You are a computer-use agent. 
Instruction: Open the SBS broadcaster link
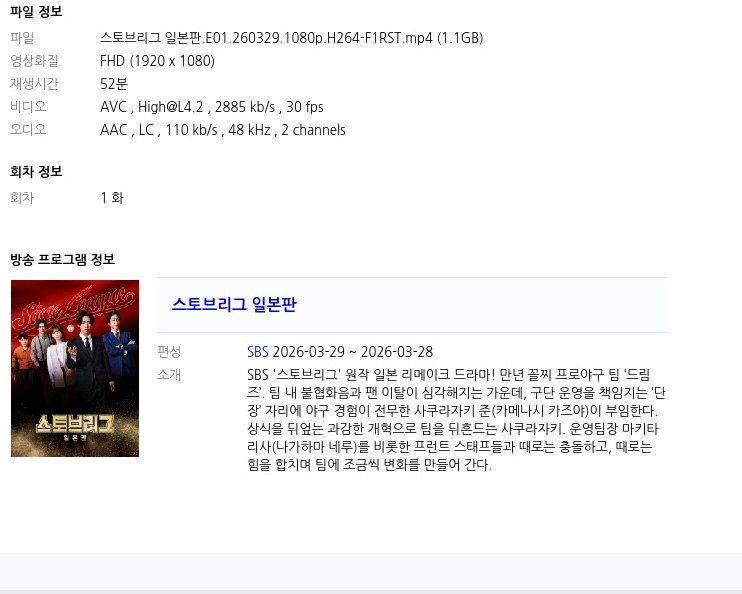pos(257,352)
